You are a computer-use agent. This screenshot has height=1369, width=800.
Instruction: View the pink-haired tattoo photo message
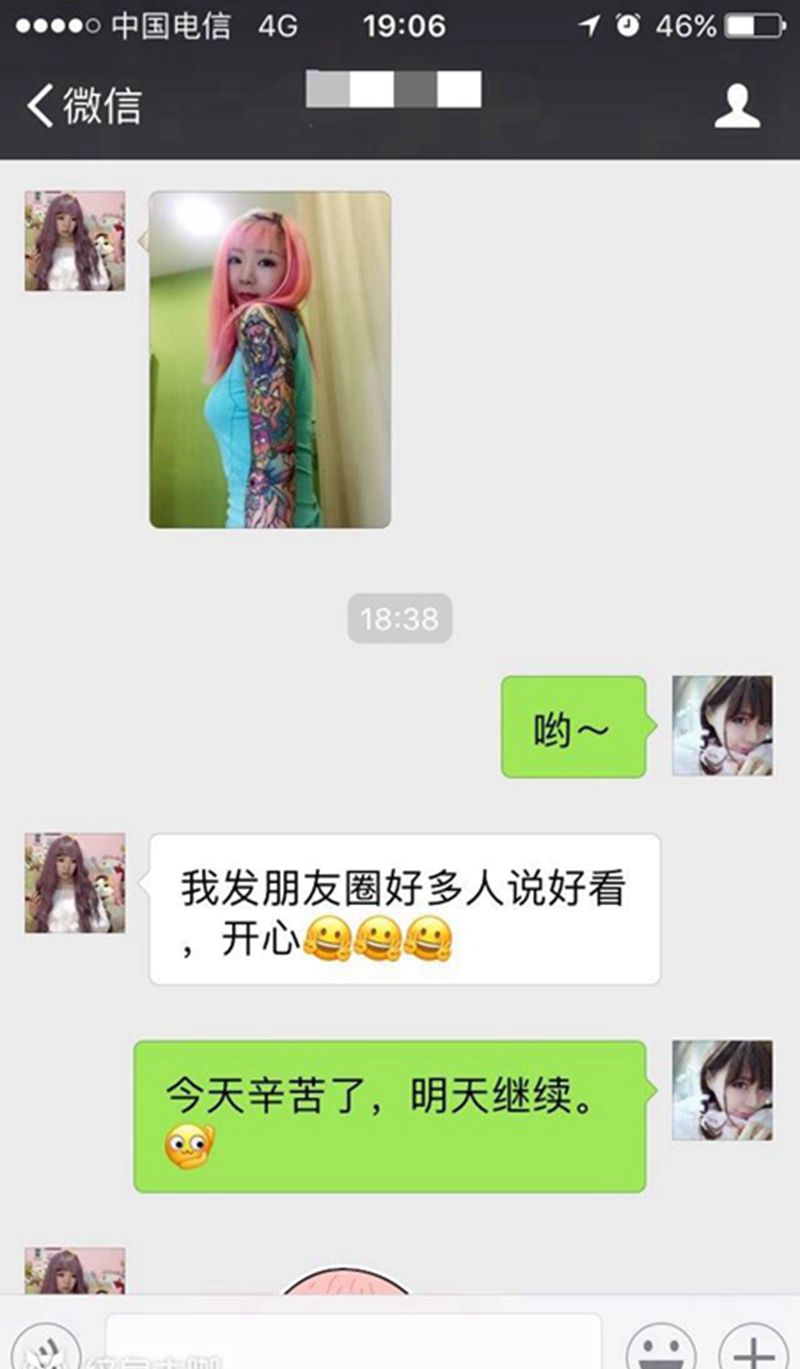270,360
